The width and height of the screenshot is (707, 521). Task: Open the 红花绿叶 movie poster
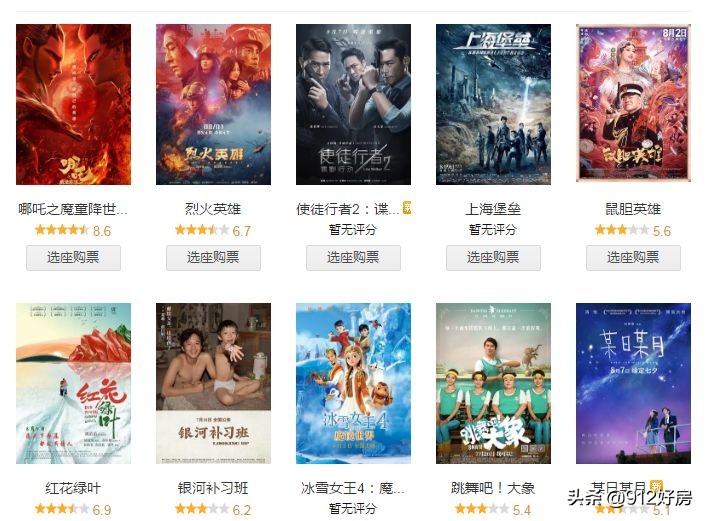click(73, 383)
